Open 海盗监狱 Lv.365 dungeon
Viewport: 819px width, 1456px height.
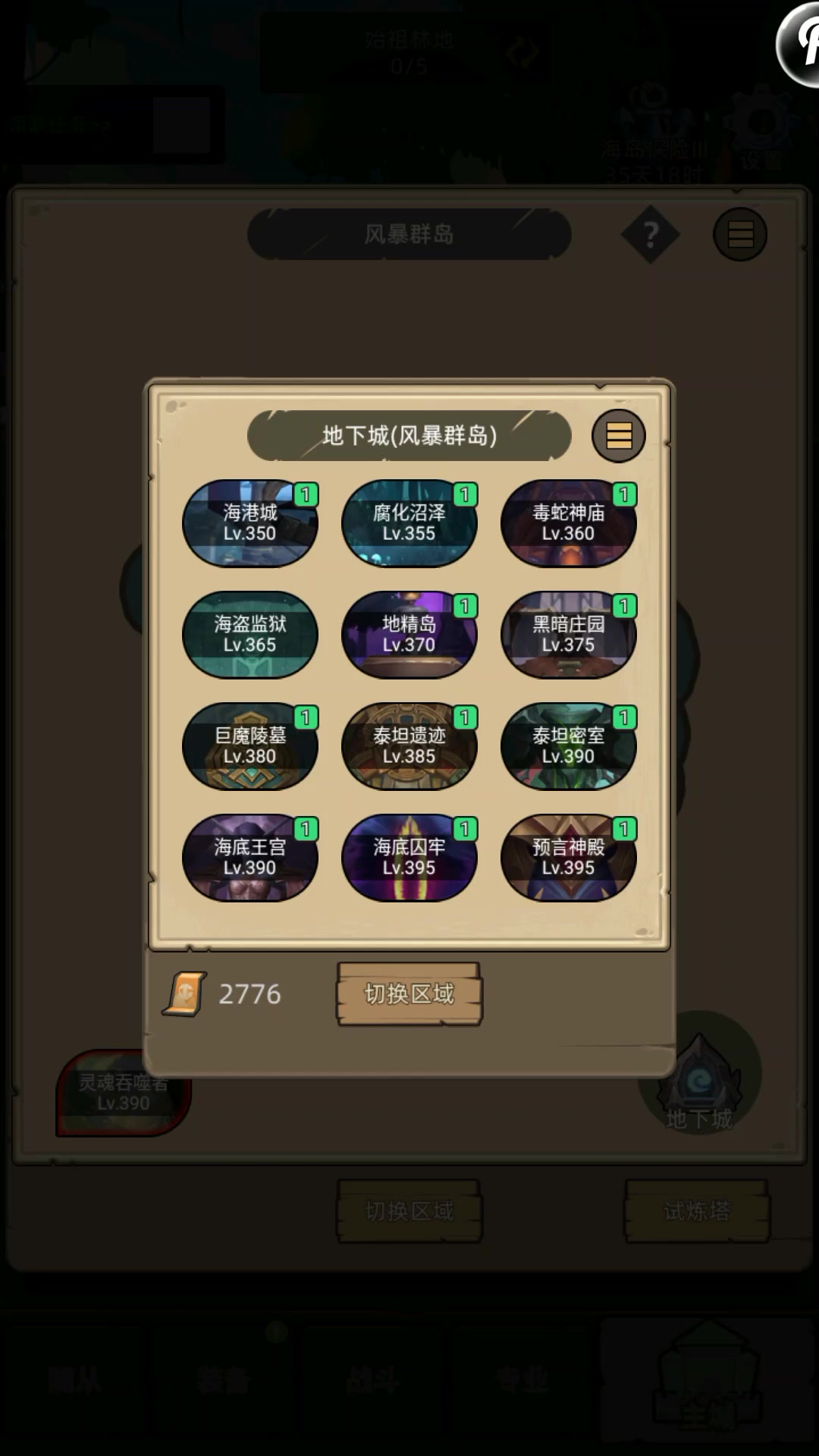click(x=250, y=635)
